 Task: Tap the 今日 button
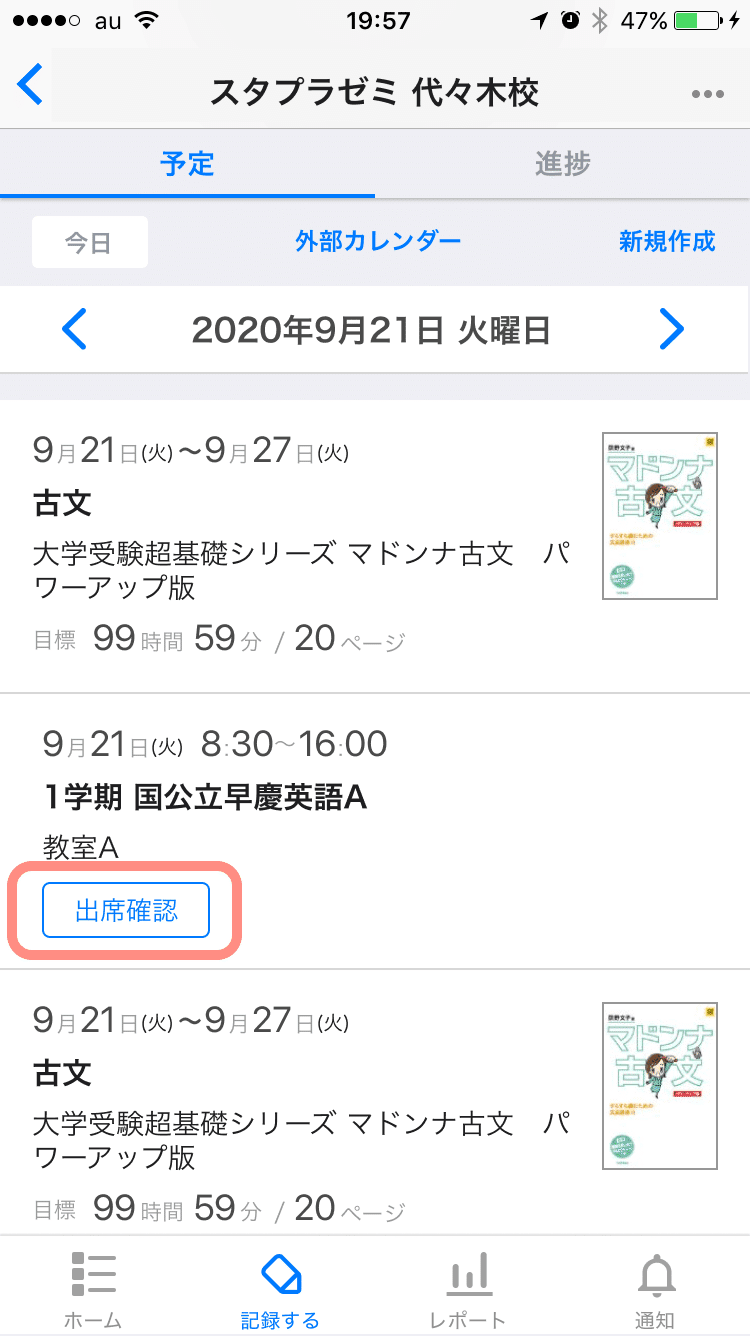pyautogui.click(x=90, y=243)
